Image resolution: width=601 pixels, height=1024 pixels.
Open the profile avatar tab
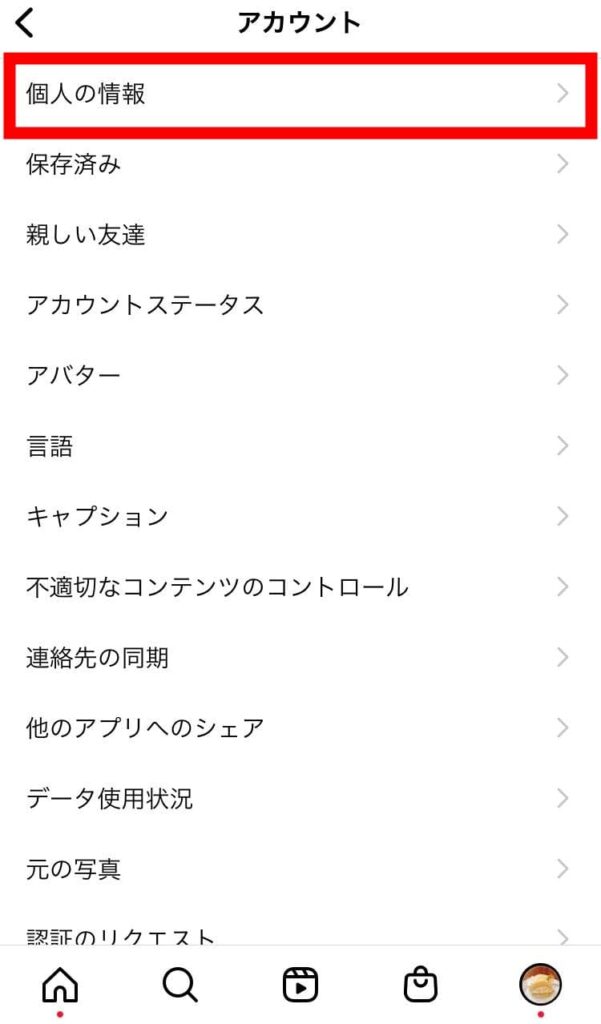pos(540,984)
